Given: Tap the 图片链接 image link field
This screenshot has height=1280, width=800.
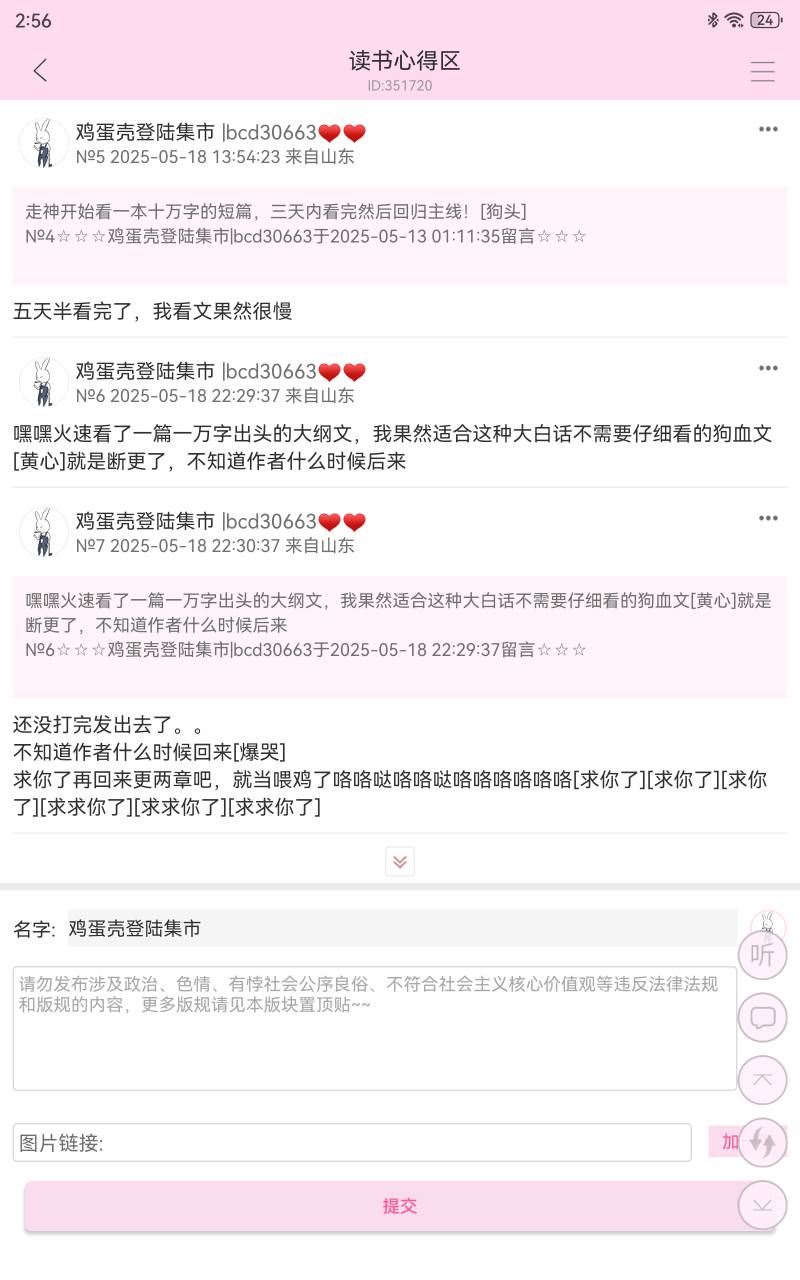Looking at the screenshot, I should pos(352,1142).
